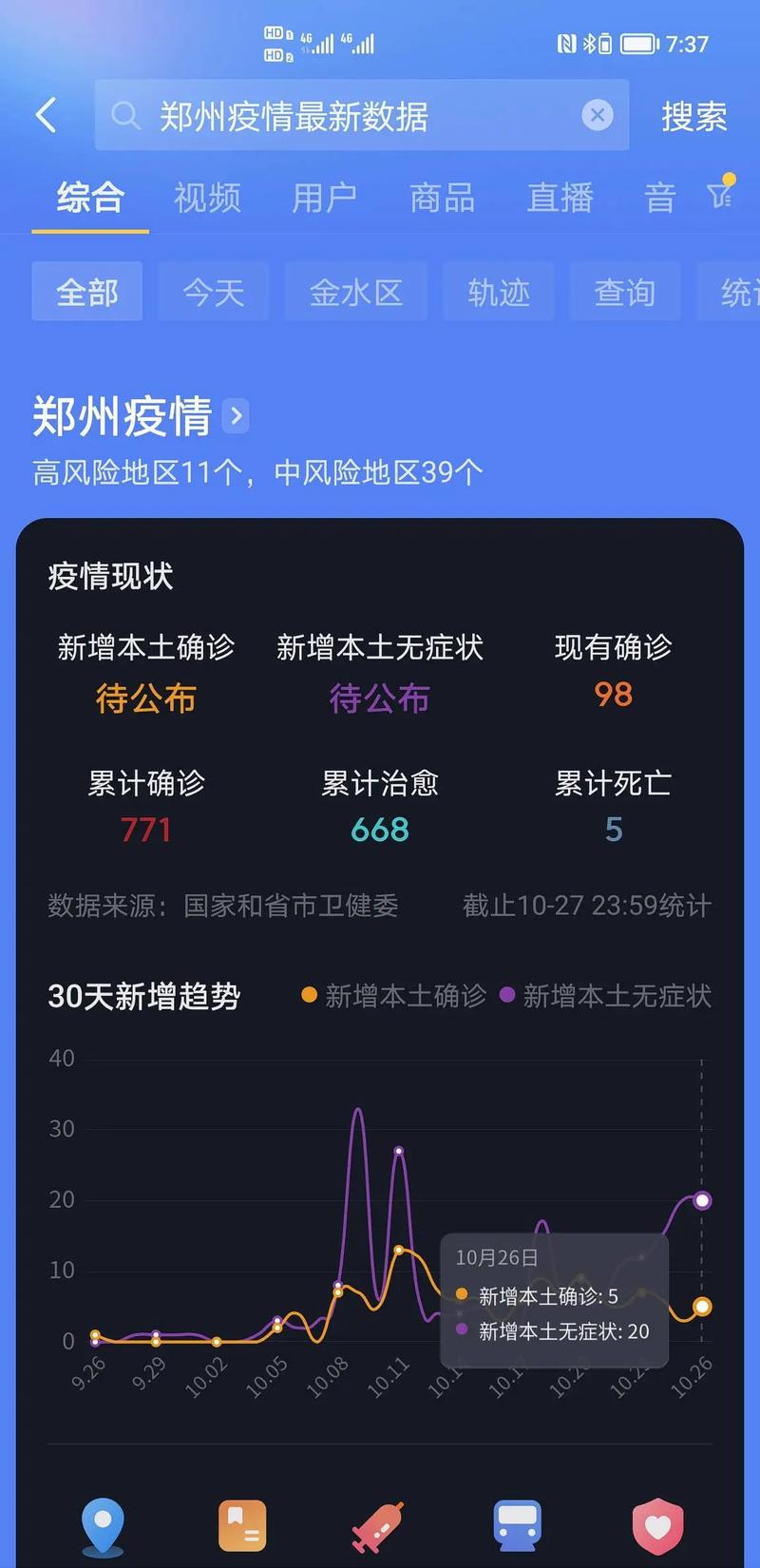This screenshot has width=760, height=1568.
Task: Tap the back arrow at top left
Action: (x=46, y=114)
